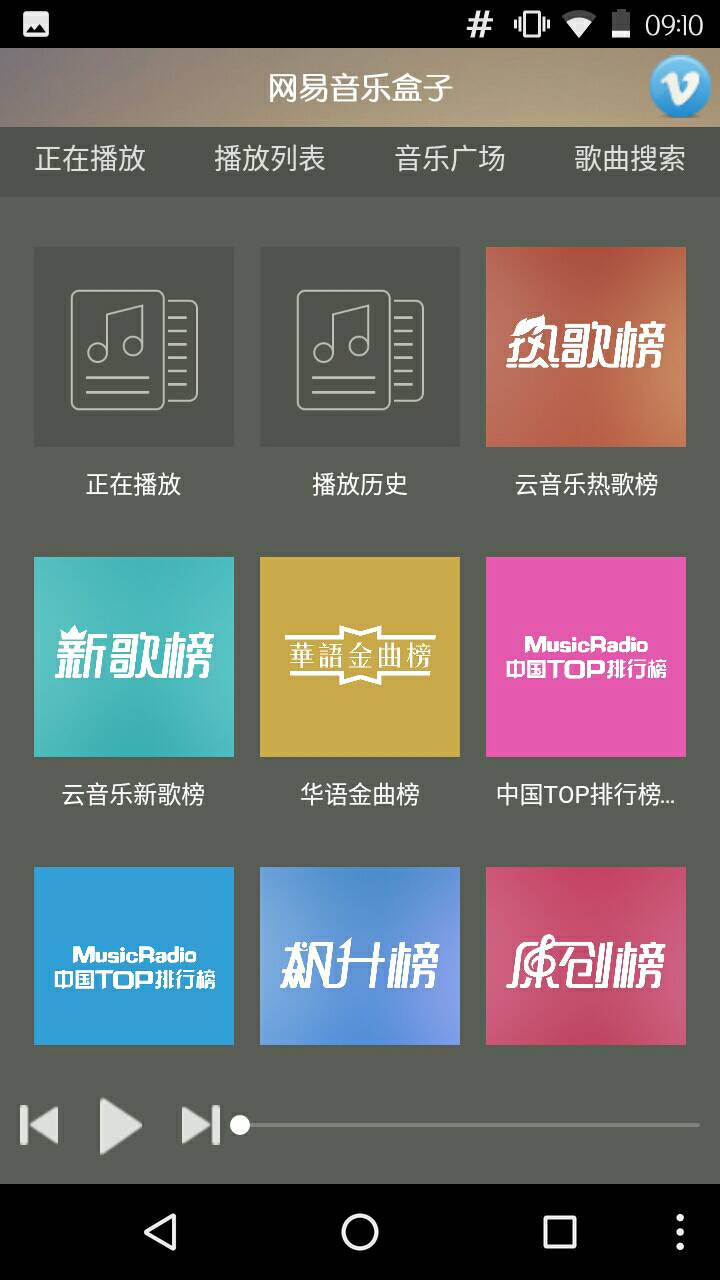The height and width of the screenshot is (1280, 720).
Task: Open the blue MusicRadio 中国TOP排行榜 icon
Action: (x=133, y=955)
